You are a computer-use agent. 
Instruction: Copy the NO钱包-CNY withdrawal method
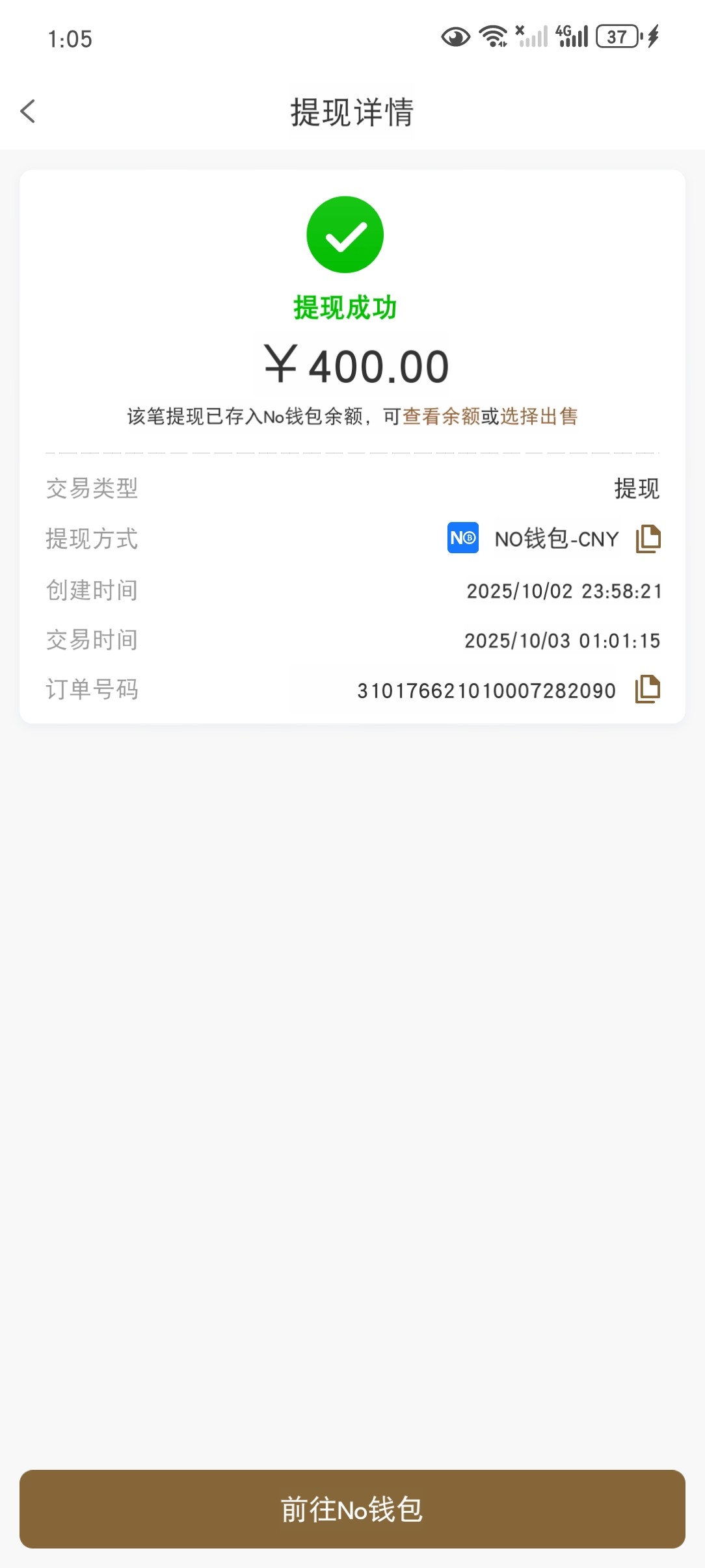point(648,539)
